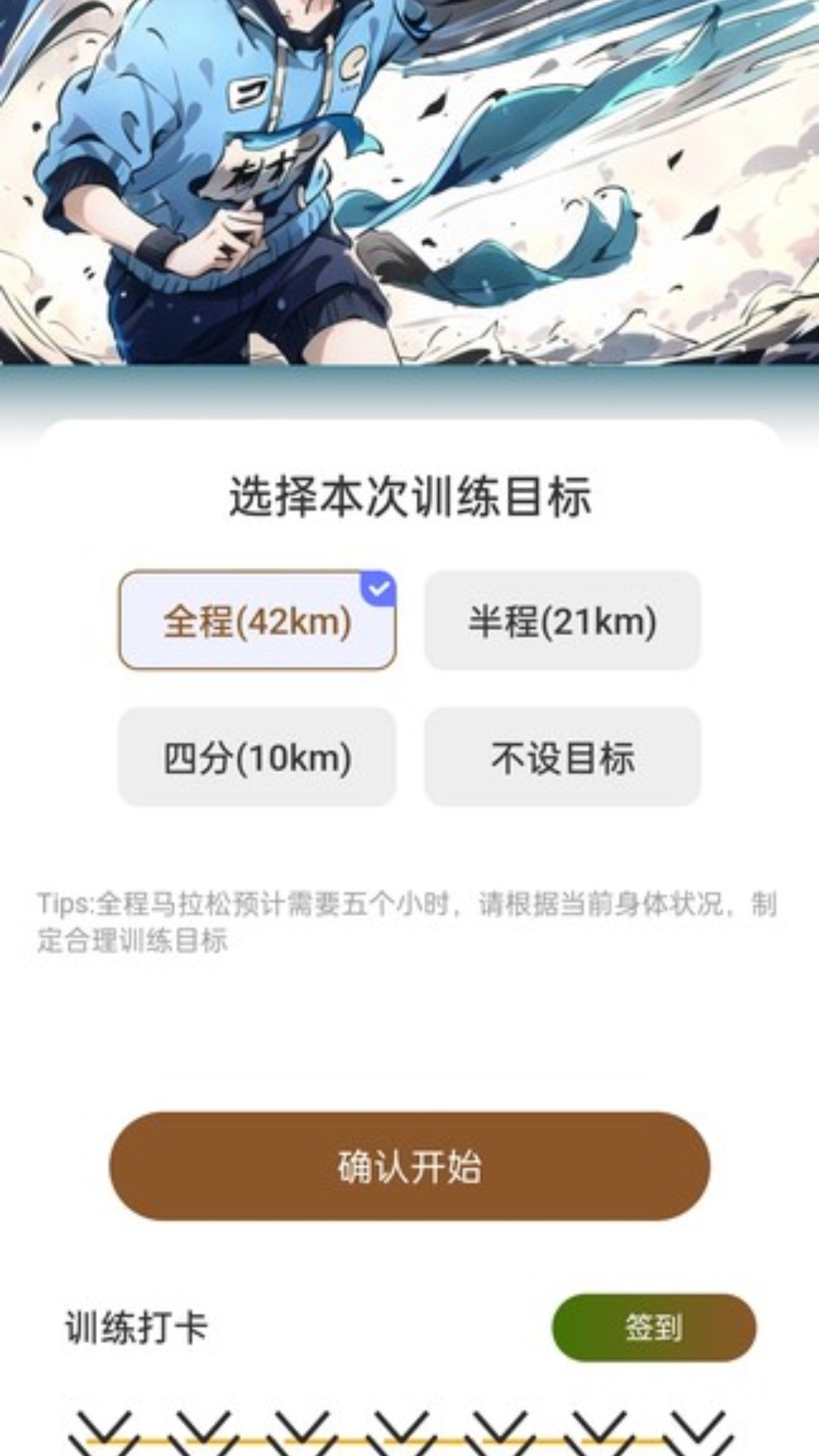Tap the 选择本次训练目标 heading

click(x=409, y=493)
